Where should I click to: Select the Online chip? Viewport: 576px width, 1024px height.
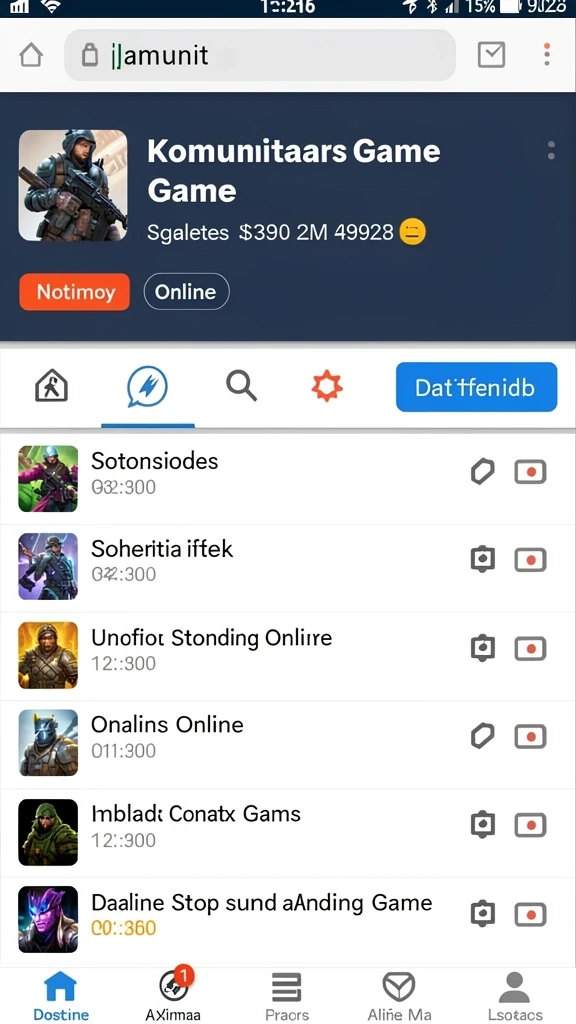coord(186,291)
